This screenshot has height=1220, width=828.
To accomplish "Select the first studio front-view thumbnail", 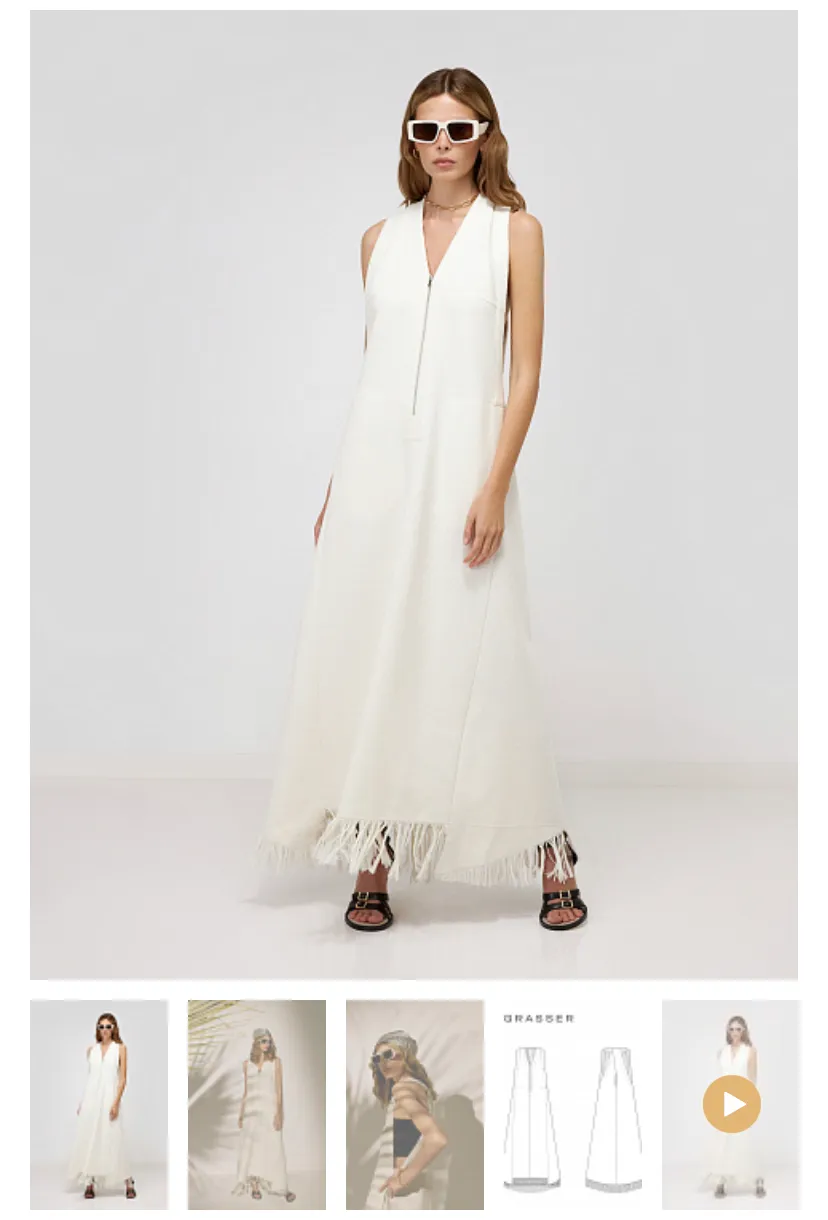I will (99, 1104).
